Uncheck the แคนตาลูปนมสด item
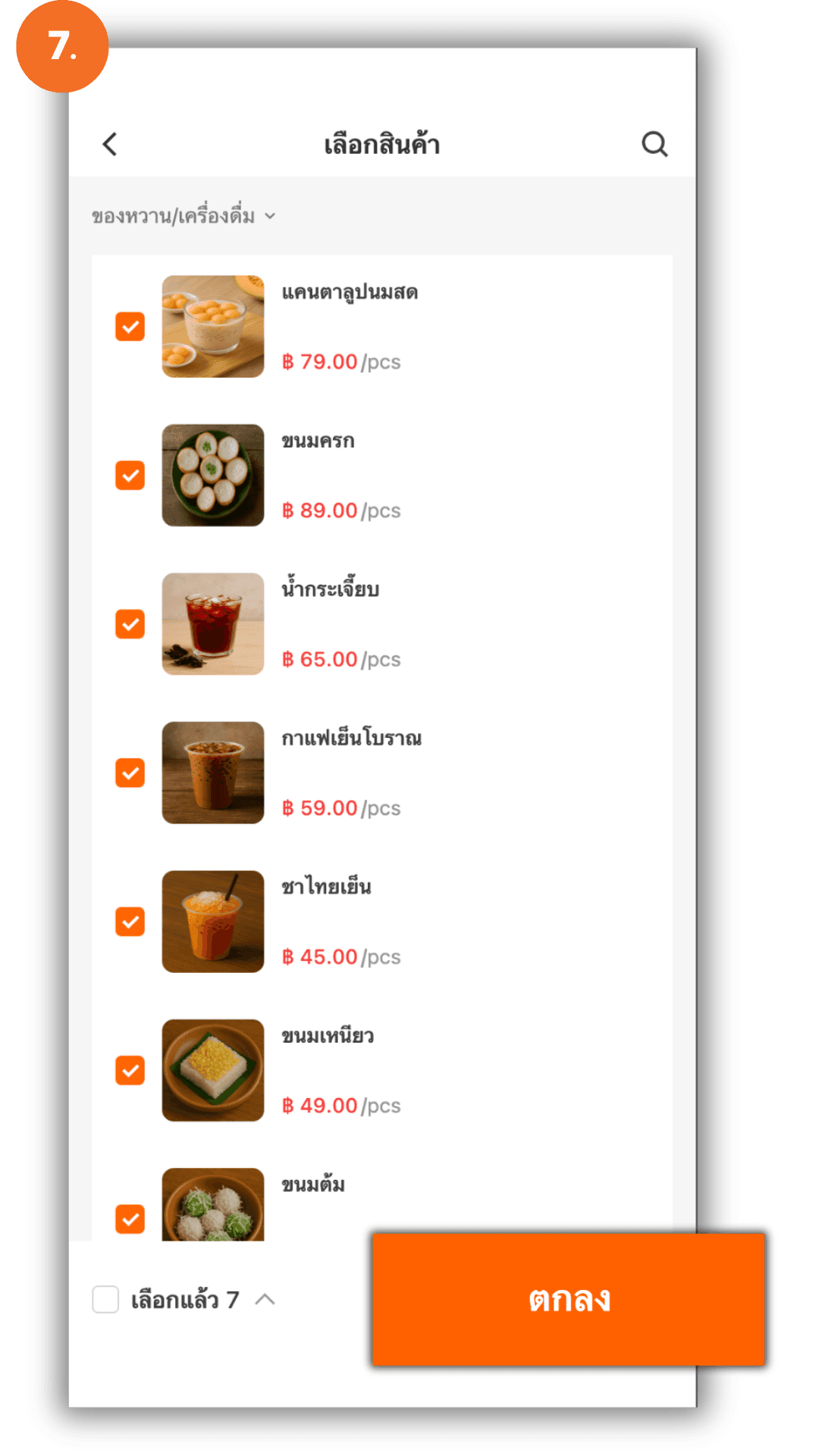Screen dimensions: 819x1456 (x=130, y=327)
